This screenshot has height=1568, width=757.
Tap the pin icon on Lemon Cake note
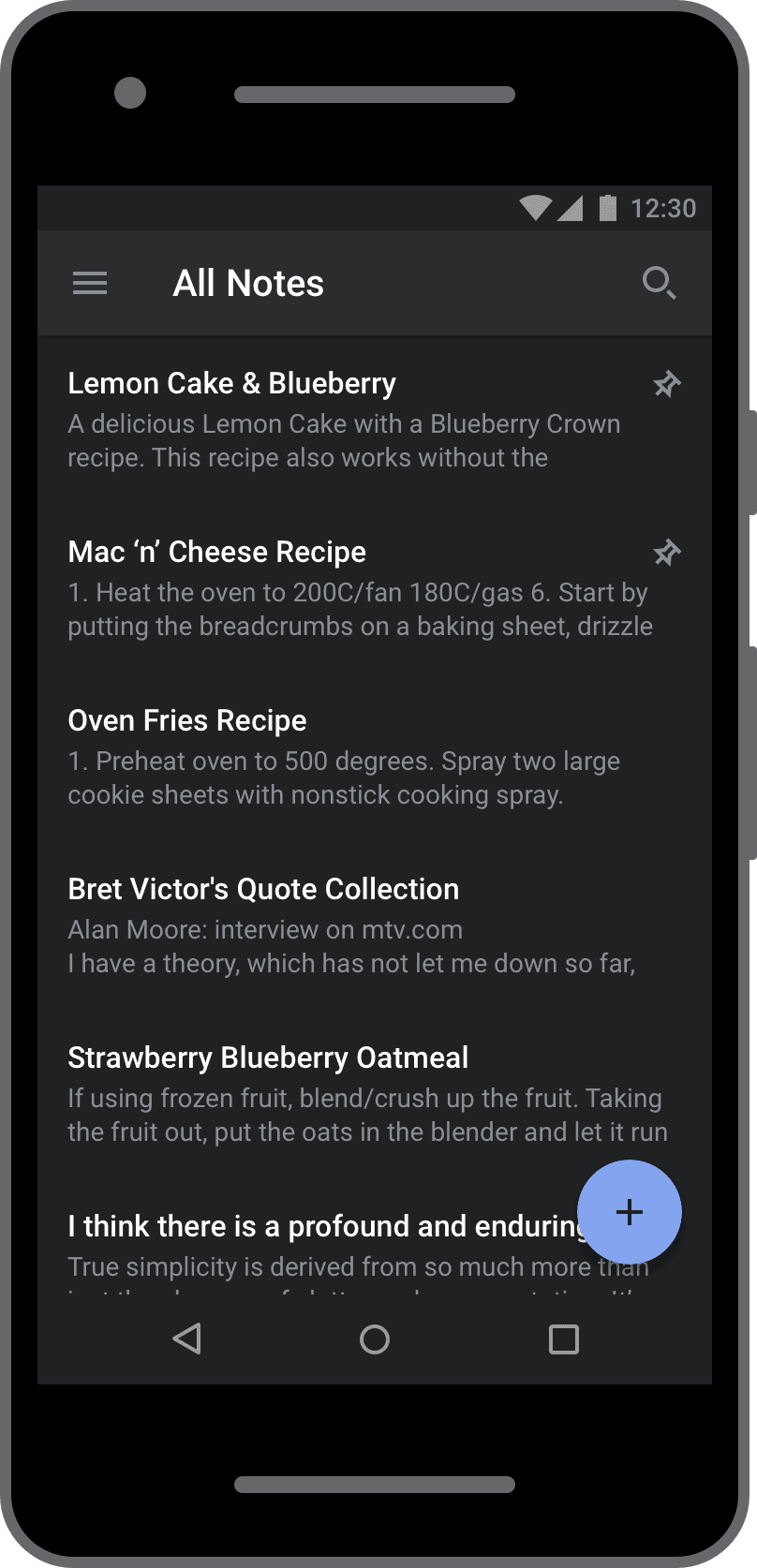point(667,384)
